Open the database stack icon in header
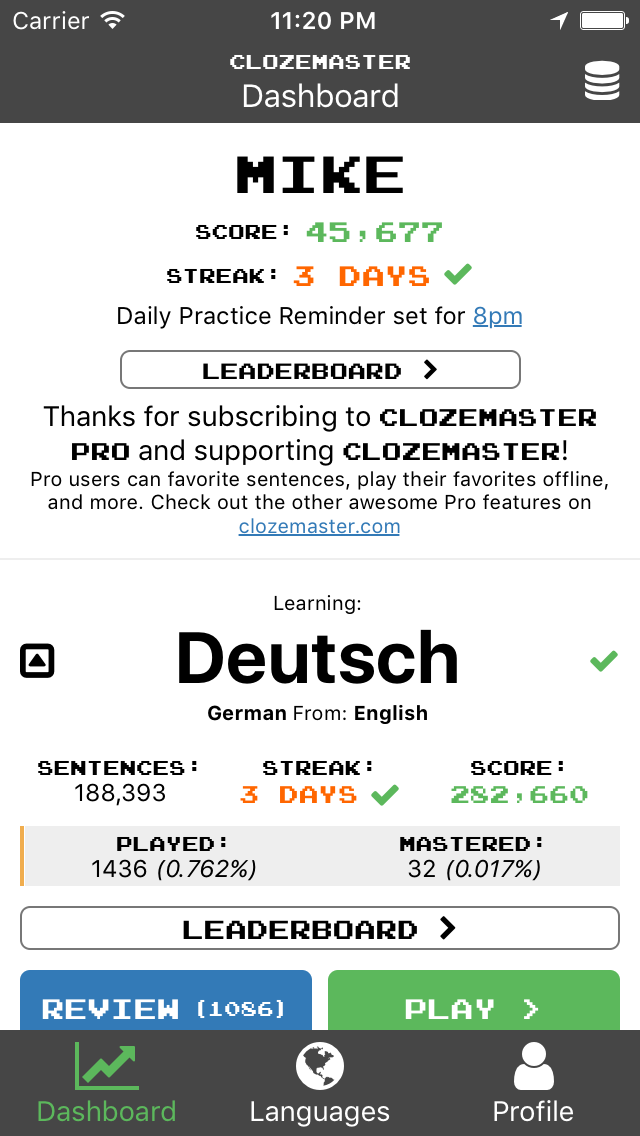The image size is (640, 1136). pos(602,80)
